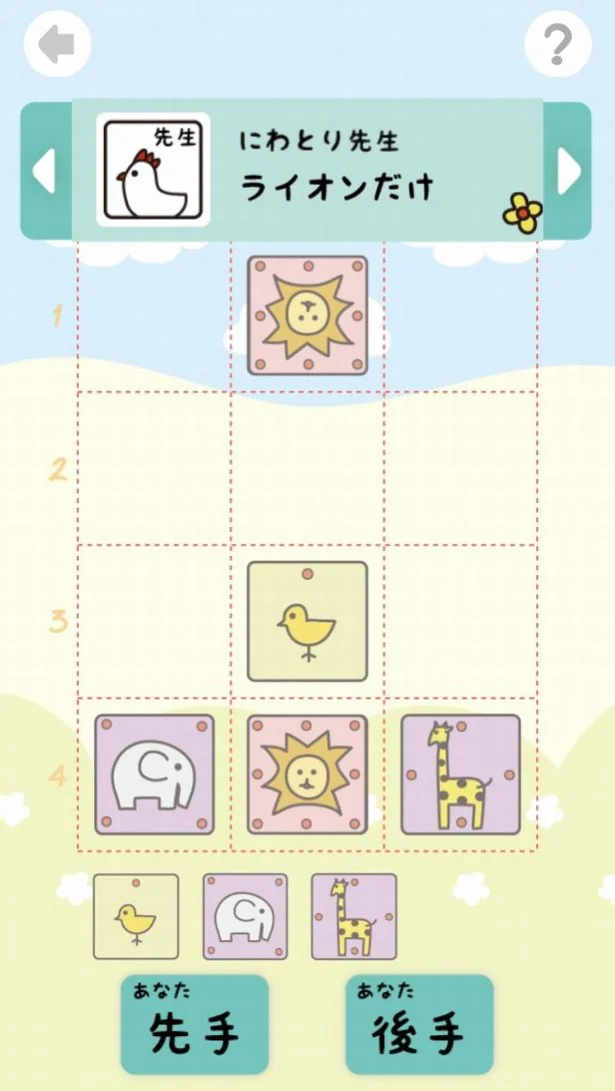Screen dimensions: 615x1091
Task: Select the small chick piece below the board
Action: coord(136,917)
